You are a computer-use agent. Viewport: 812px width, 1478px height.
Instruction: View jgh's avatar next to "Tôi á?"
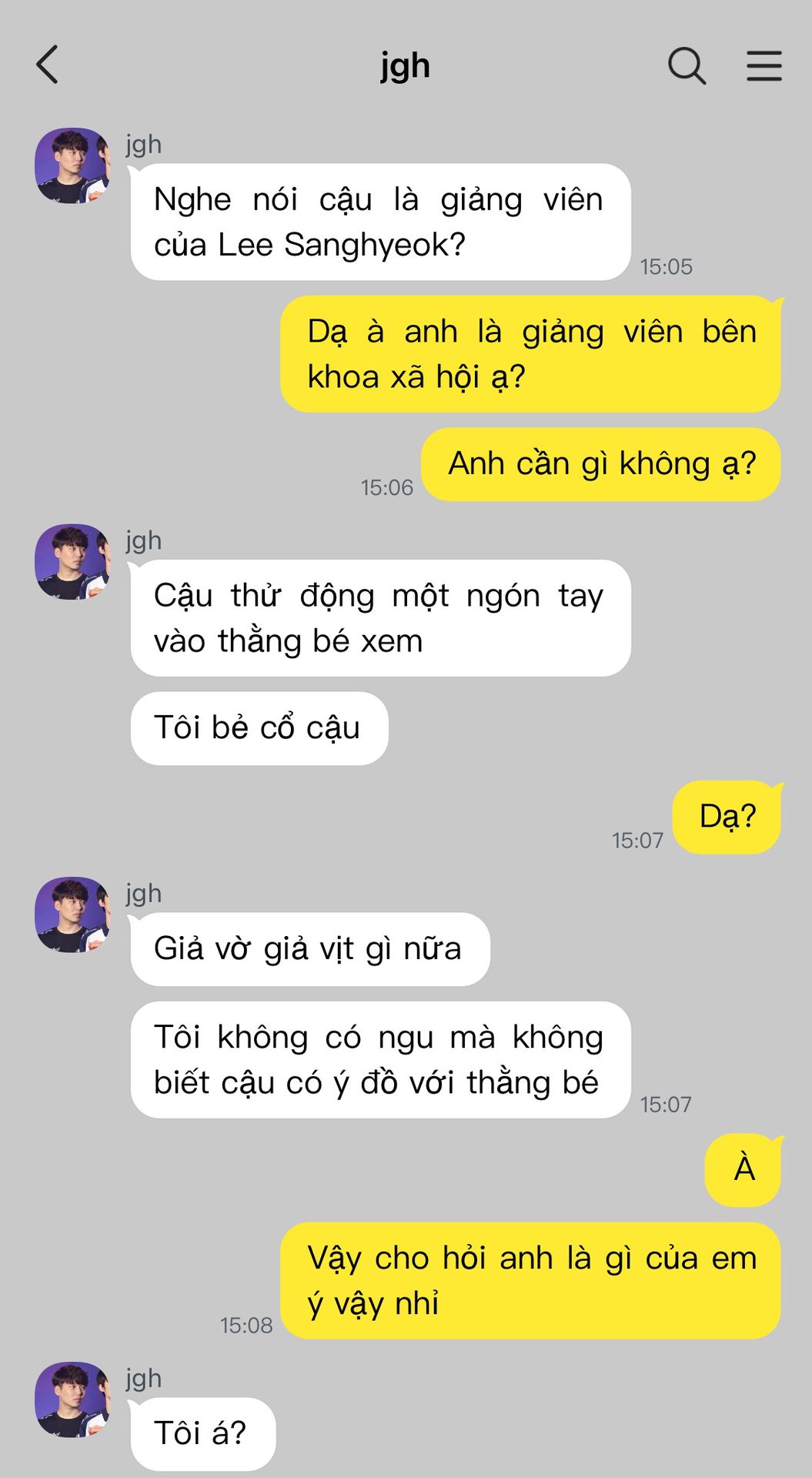[72, 1399]
